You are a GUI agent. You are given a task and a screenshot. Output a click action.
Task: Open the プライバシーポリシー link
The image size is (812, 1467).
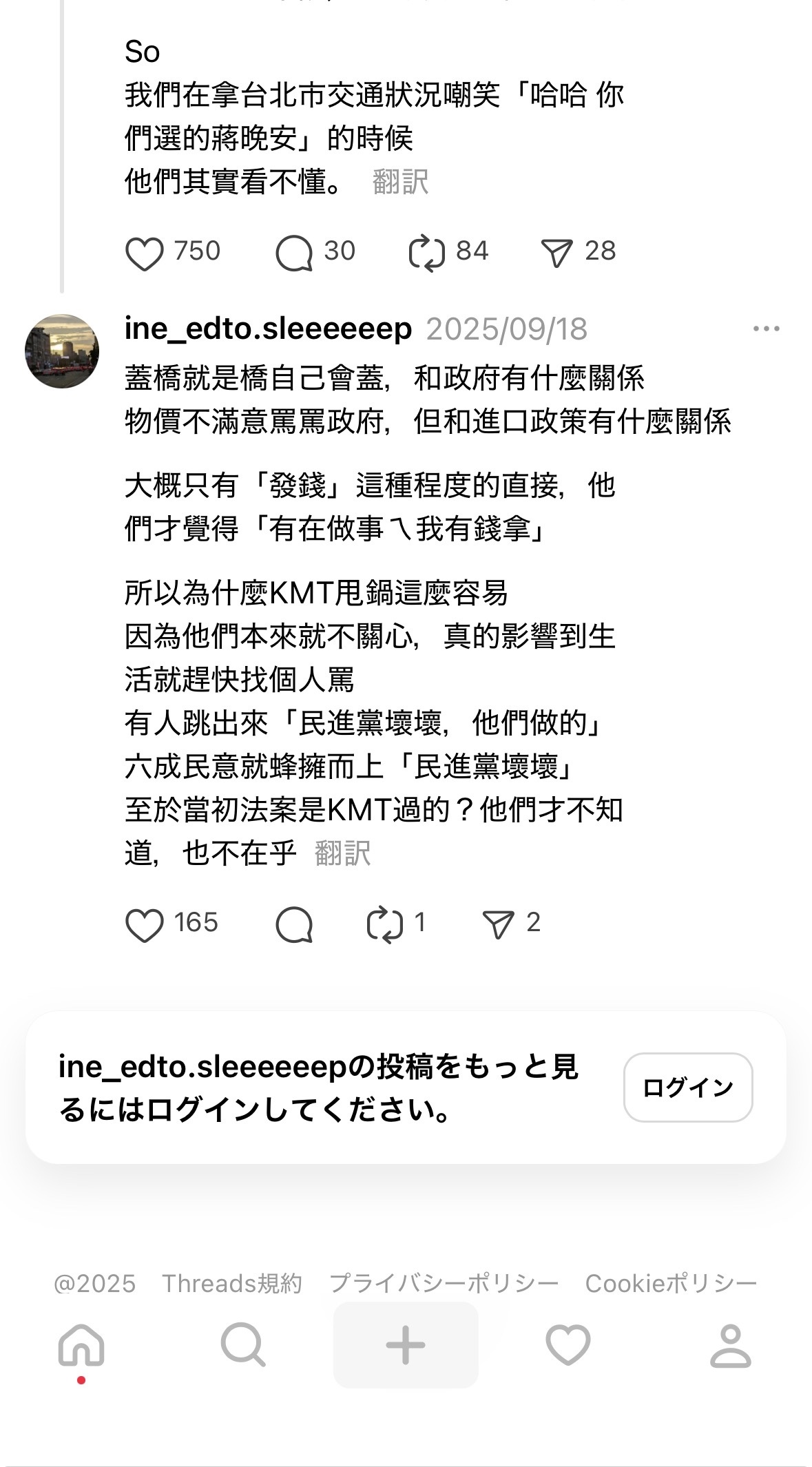click(444, 1283)
